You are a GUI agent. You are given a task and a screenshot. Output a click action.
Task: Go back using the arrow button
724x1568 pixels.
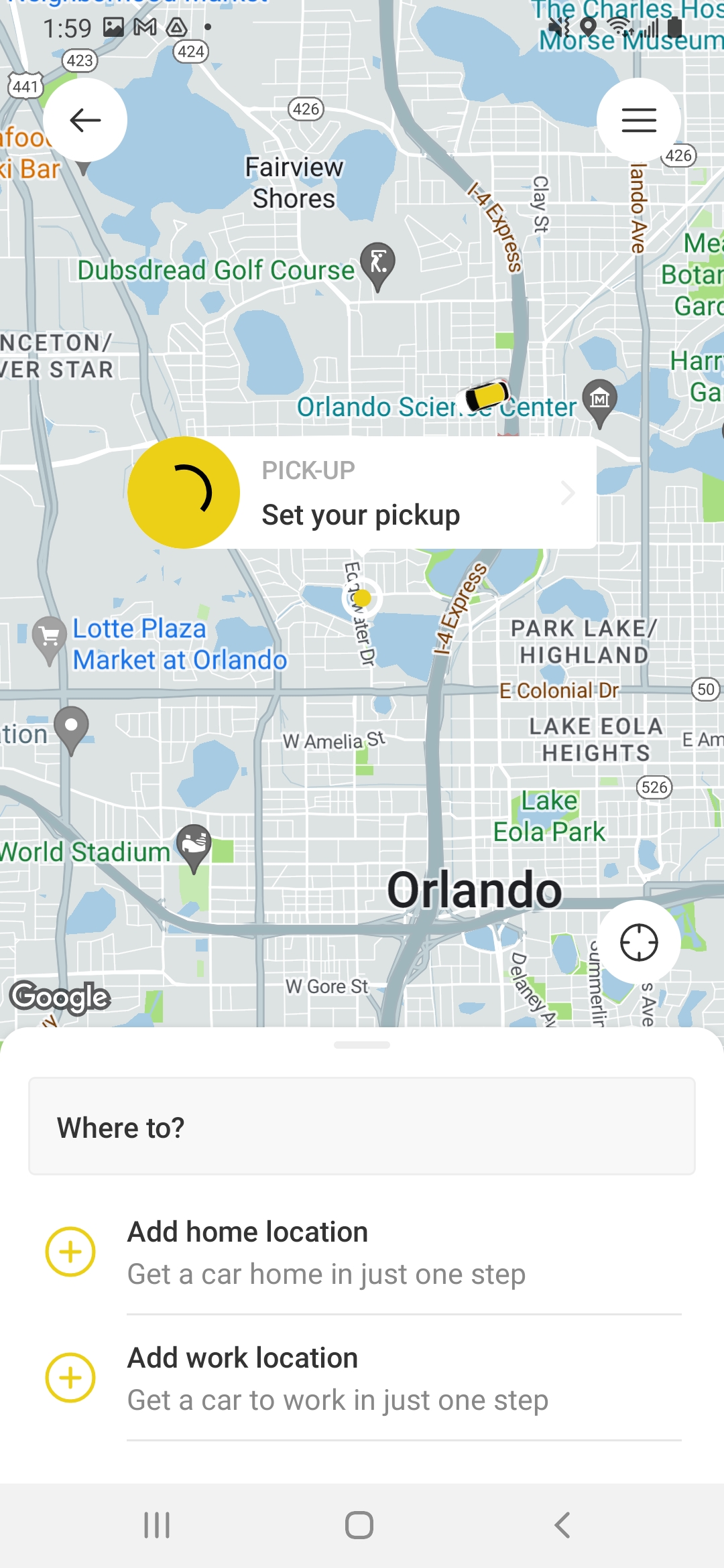click(85, 121)
